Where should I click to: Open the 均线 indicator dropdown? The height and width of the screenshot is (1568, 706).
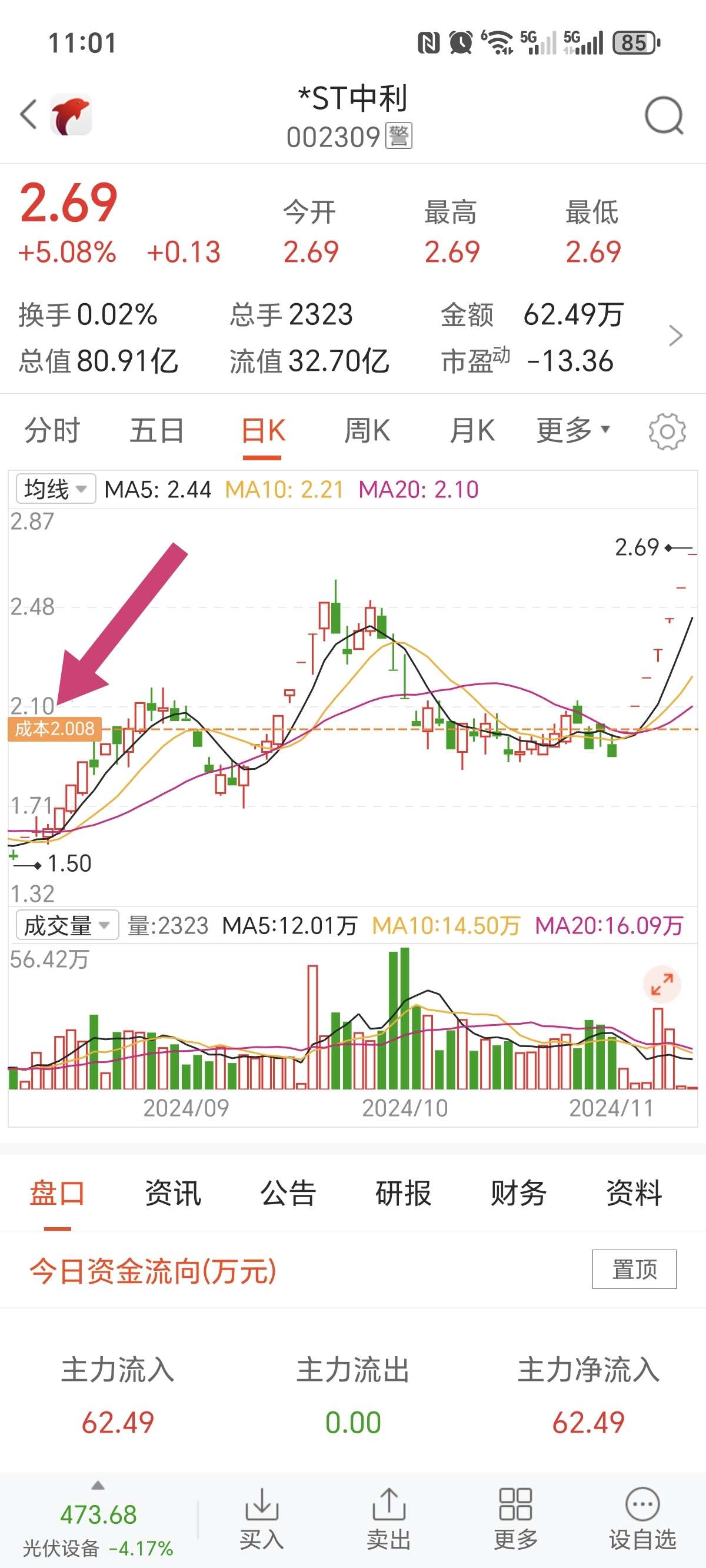click(x=55, y=489)
